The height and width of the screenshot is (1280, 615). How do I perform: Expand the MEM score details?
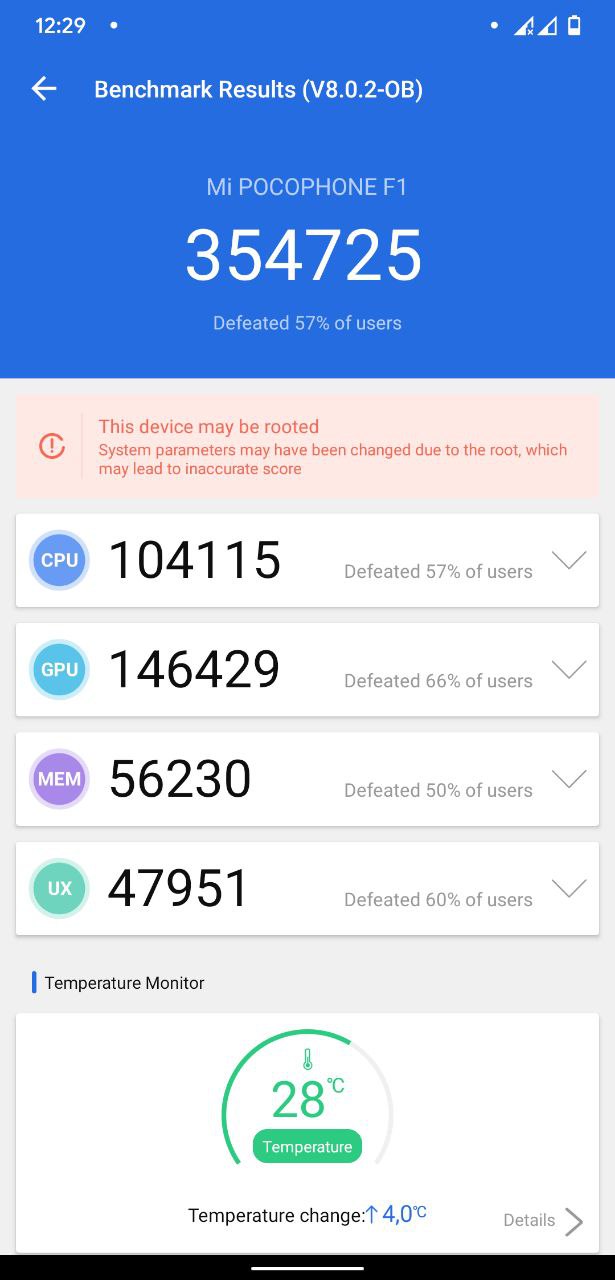569,779
